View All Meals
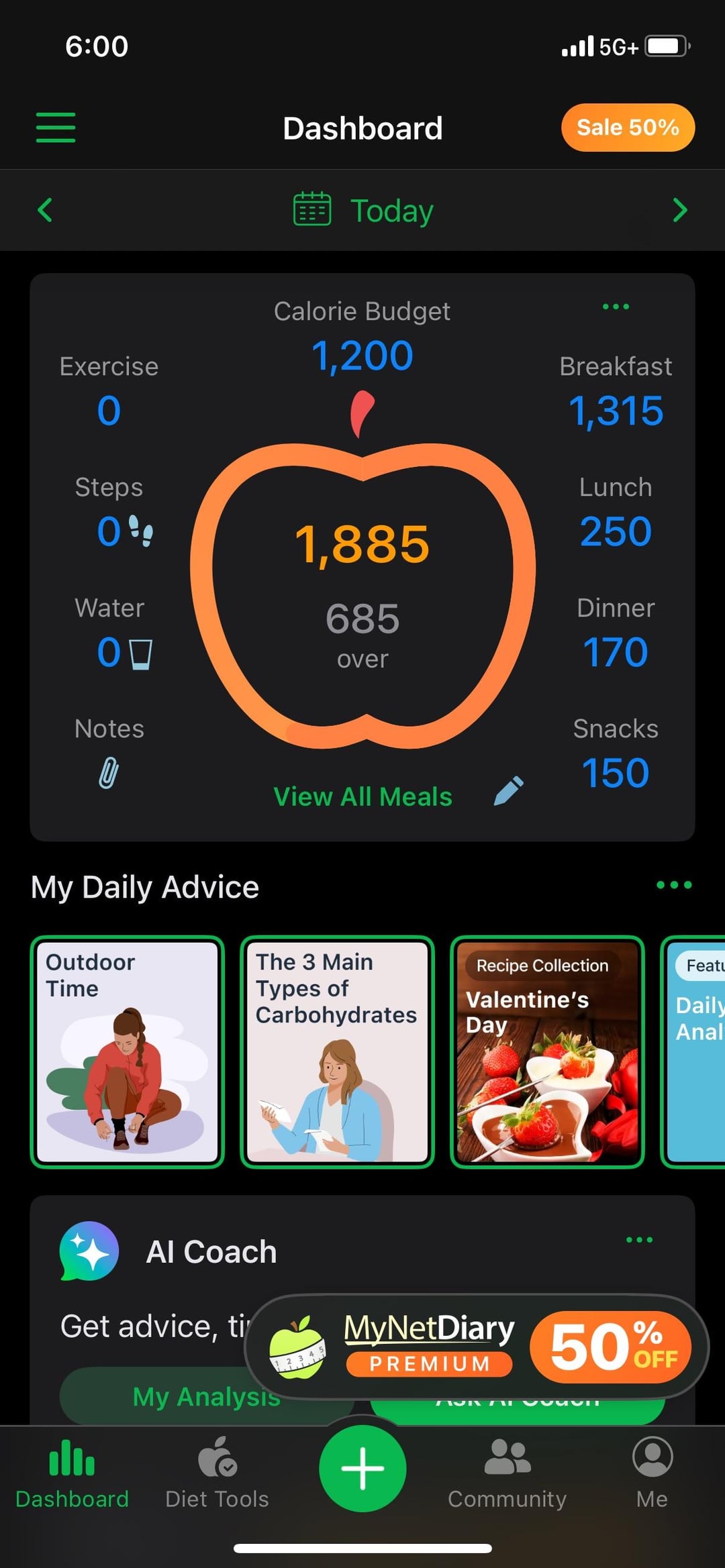725x1568 pixels. [362, 796]
